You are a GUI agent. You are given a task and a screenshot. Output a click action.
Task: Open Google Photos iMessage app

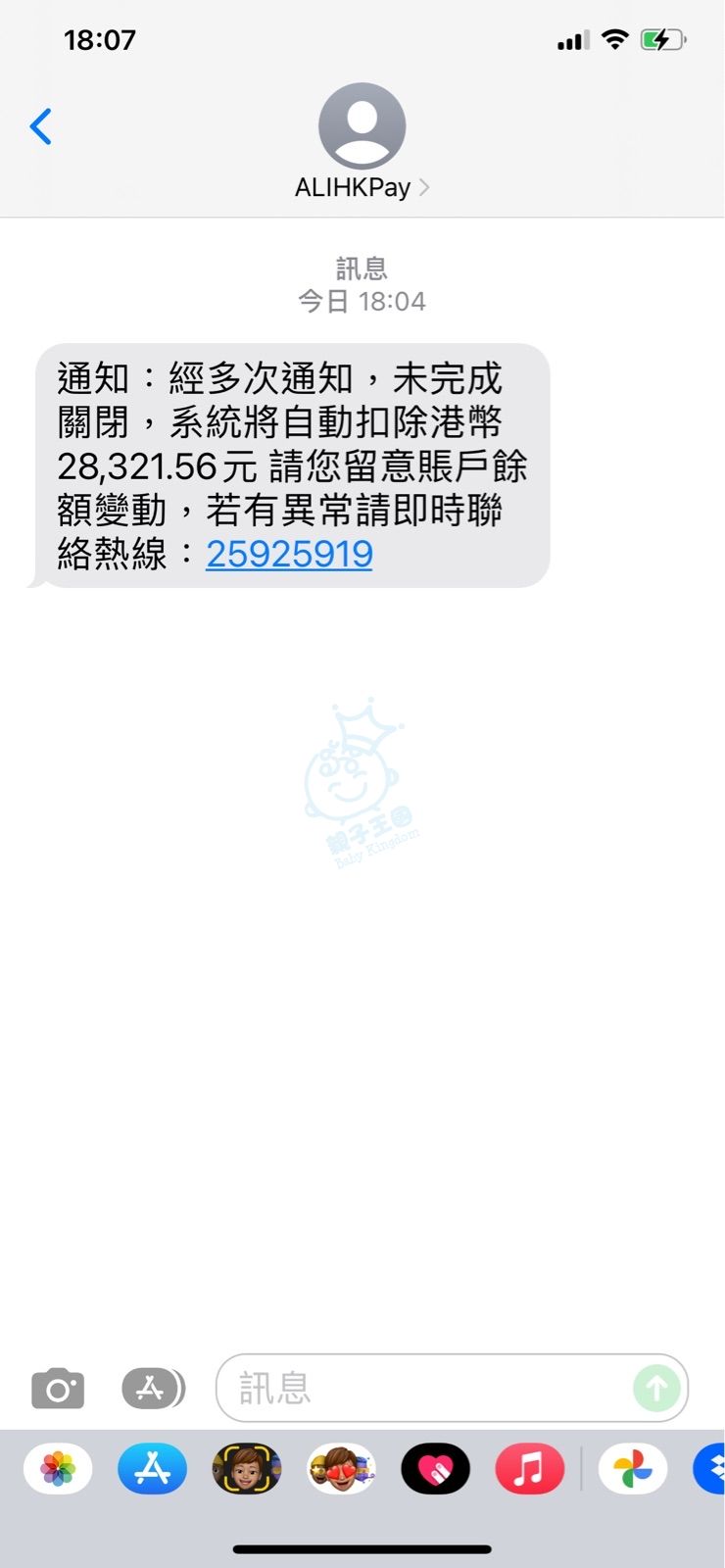[633, 1469]
